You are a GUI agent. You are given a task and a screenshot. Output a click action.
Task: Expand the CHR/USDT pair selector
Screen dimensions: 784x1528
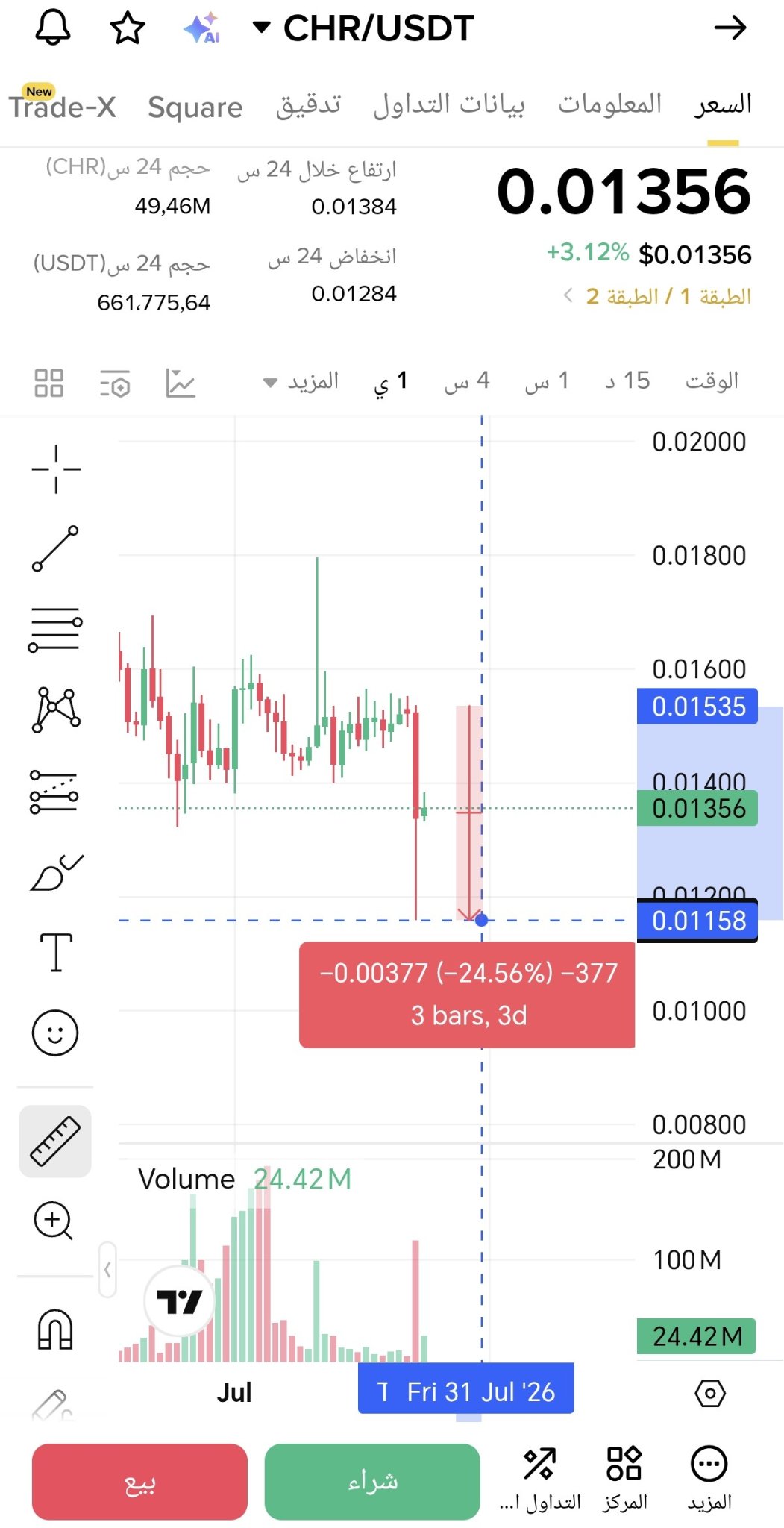[363, 28]
